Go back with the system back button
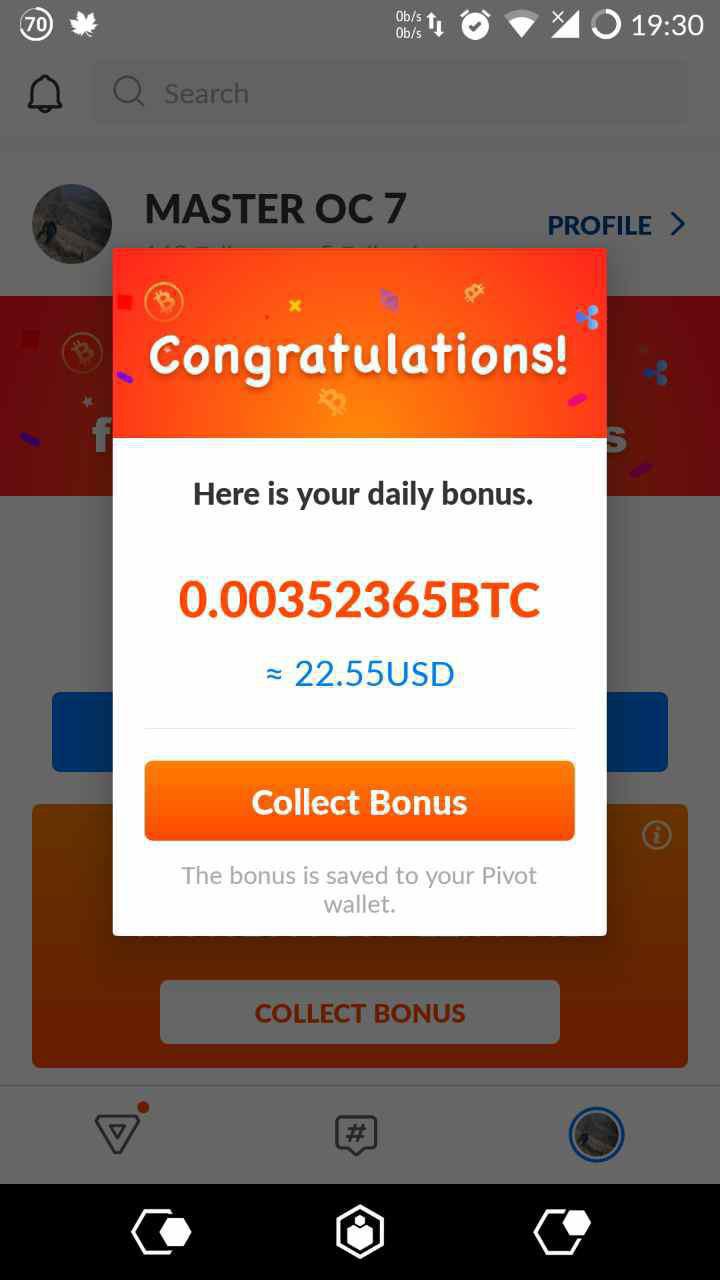The image size is (720, 1280). [x=161, y=1232]
